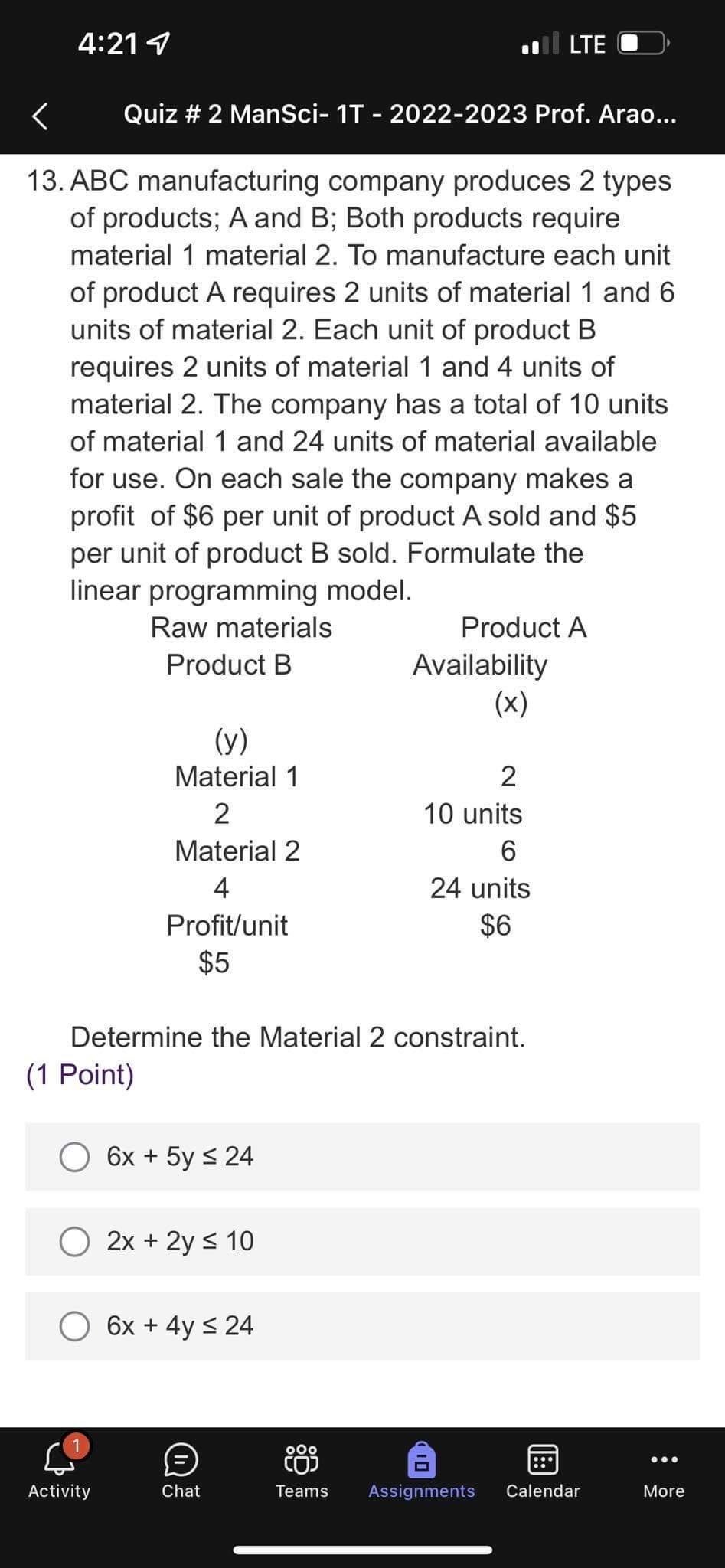Tap the (1 Point) label
This screenshot has width=725, height=1568.
(x=80, y=1075)
